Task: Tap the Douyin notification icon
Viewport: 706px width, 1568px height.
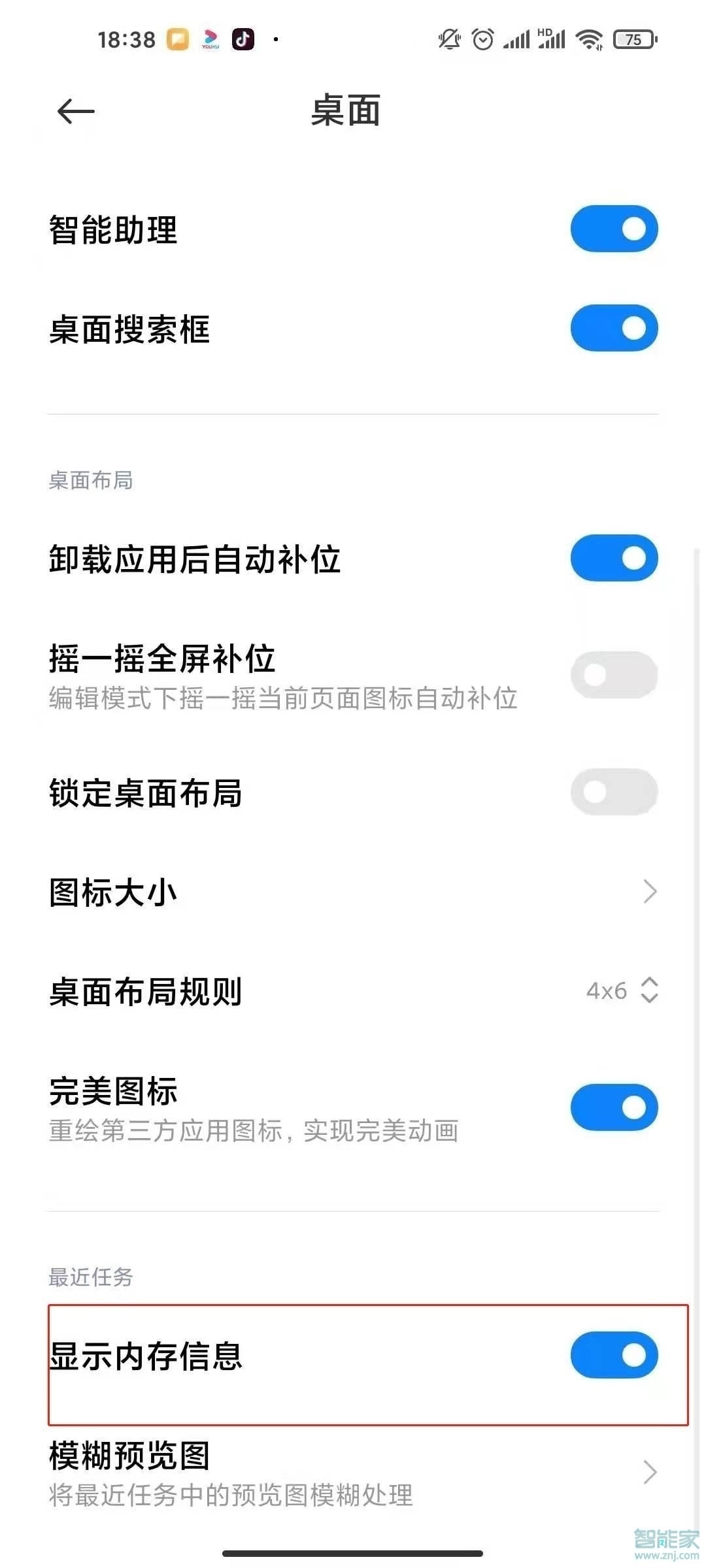Action: coord(241,39)
